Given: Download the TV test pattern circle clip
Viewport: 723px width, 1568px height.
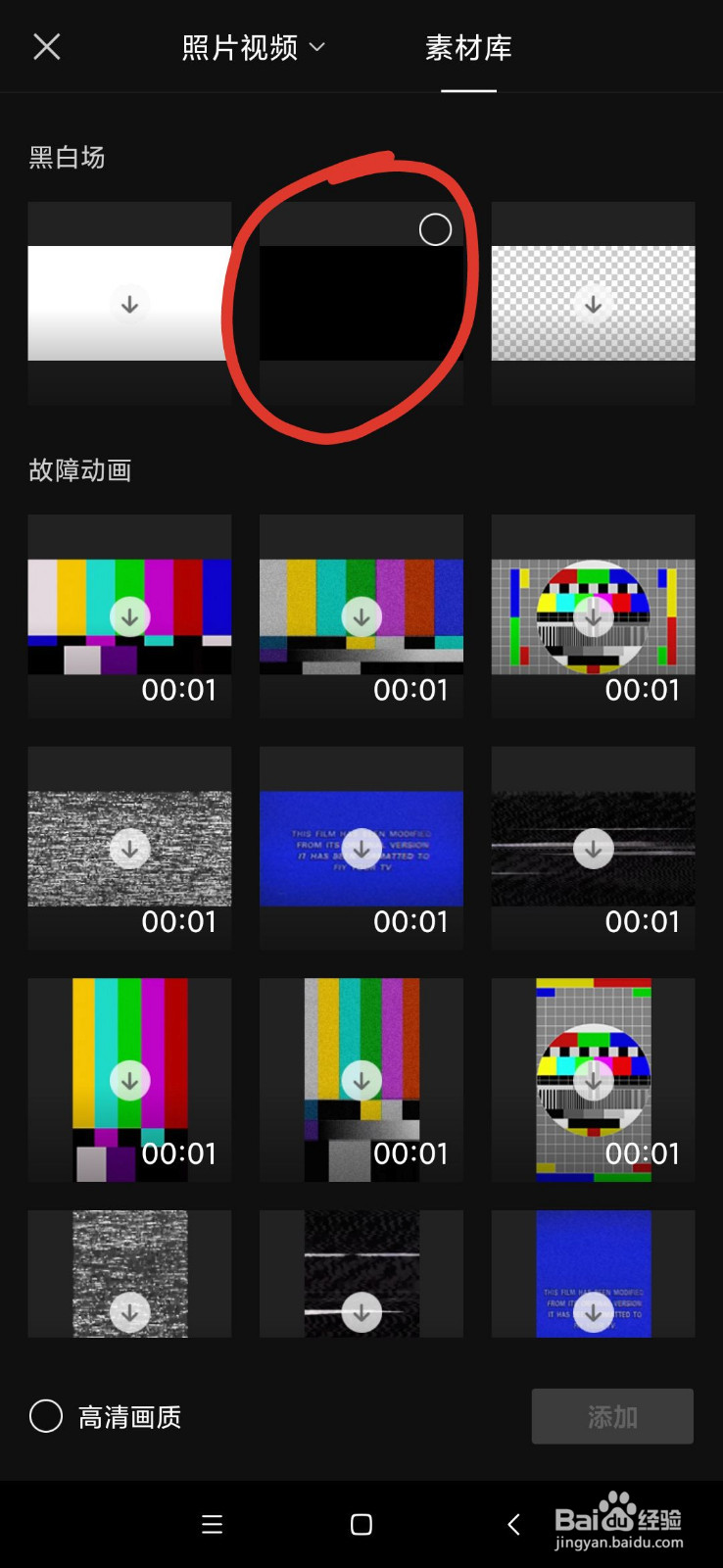Looking at the screenshot, I should pyautogui.click(x=592, y=616).
